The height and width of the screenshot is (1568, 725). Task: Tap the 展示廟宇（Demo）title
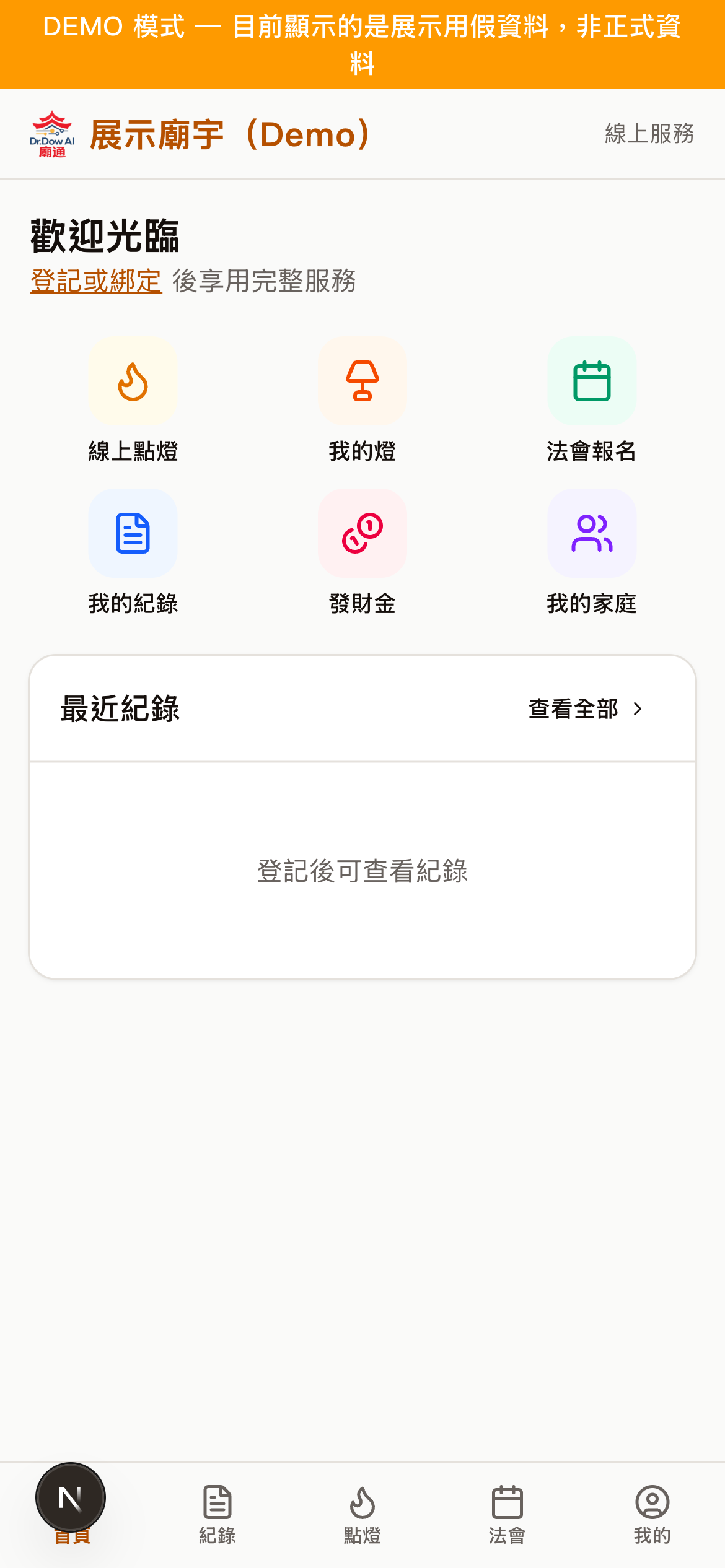coord(229,136)
